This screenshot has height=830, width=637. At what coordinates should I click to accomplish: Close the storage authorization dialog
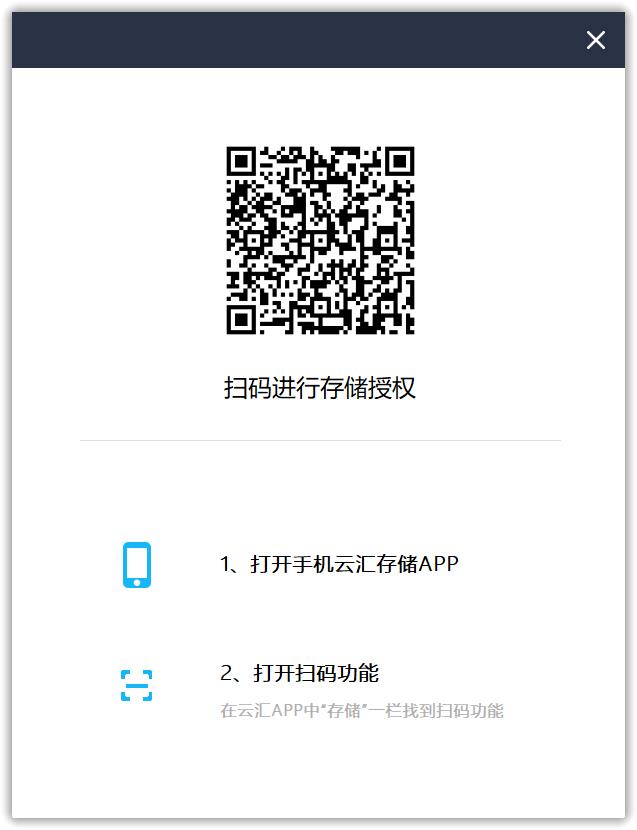tap(596, 40)
